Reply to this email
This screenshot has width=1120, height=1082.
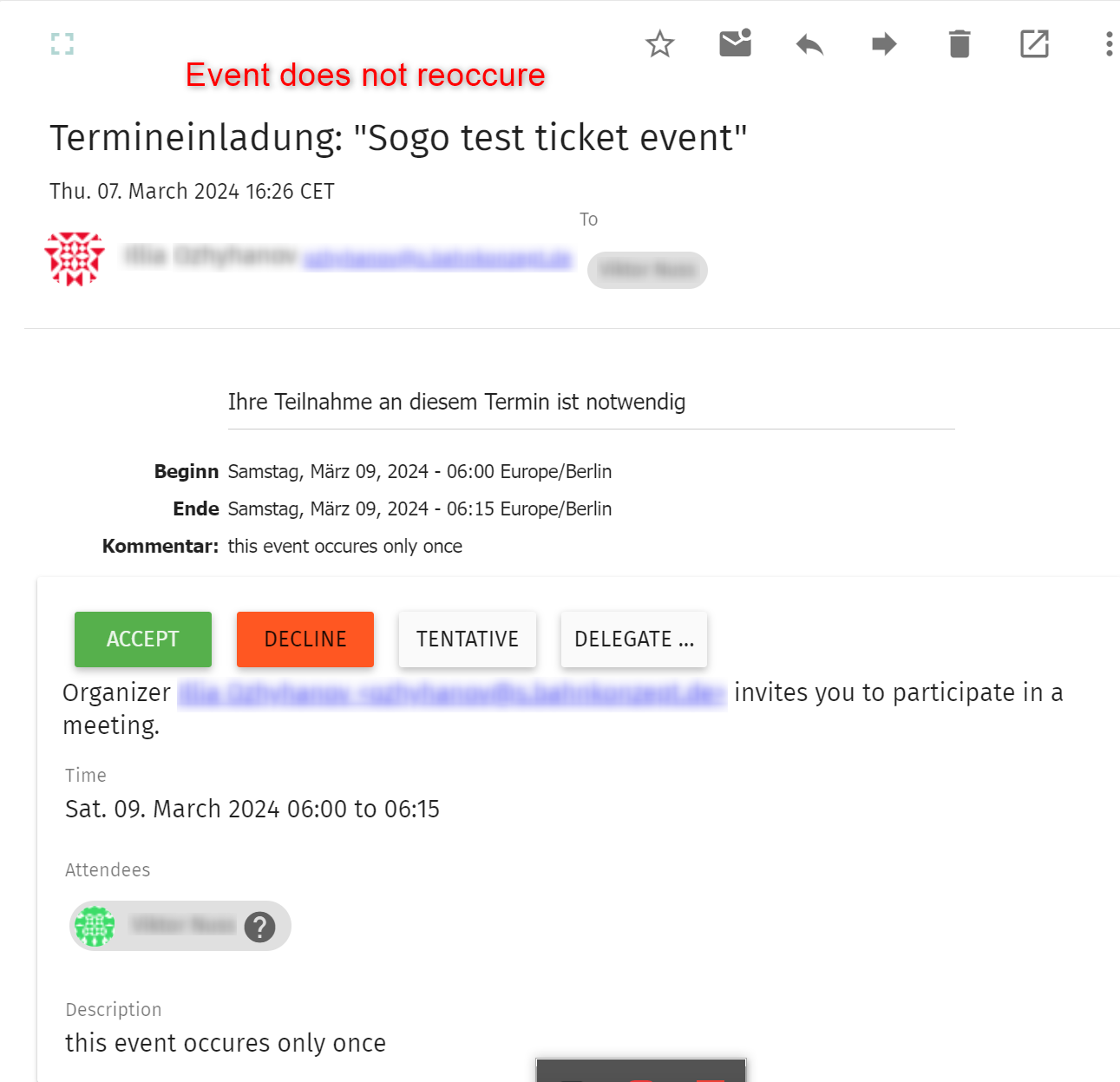(x=809, y=44)
